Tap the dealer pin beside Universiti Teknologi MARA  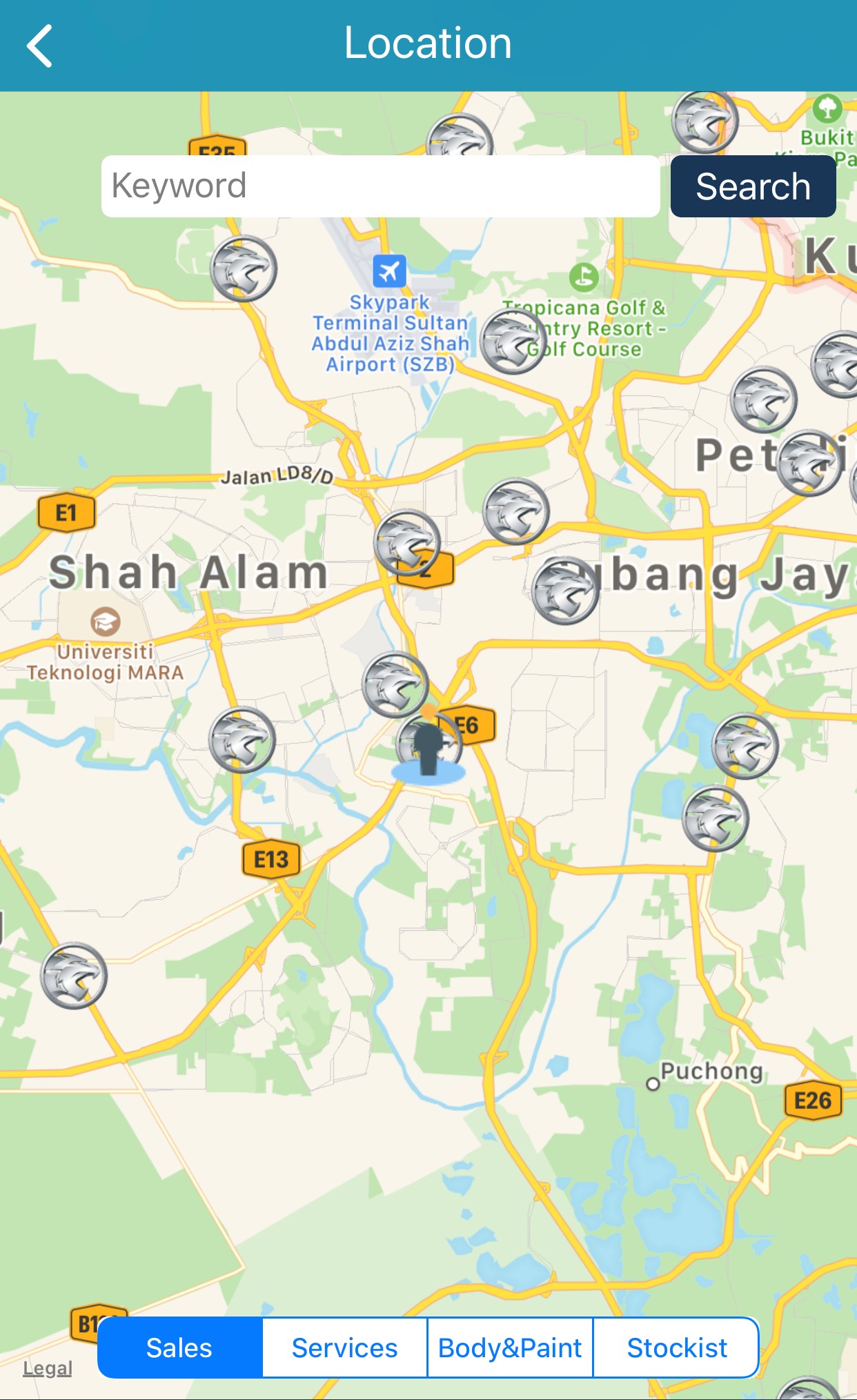(x=242, y=740)
